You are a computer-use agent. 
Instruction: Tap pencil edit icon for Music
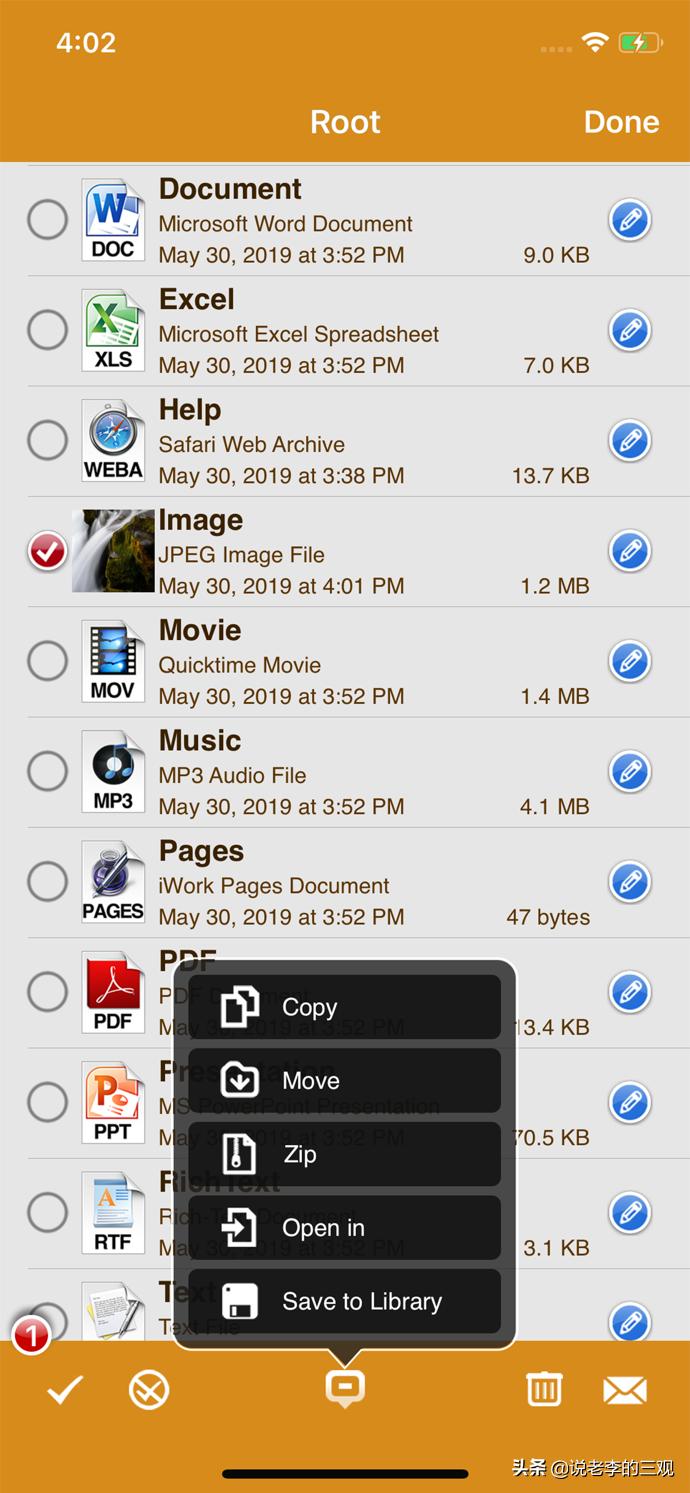pos(630,771)
